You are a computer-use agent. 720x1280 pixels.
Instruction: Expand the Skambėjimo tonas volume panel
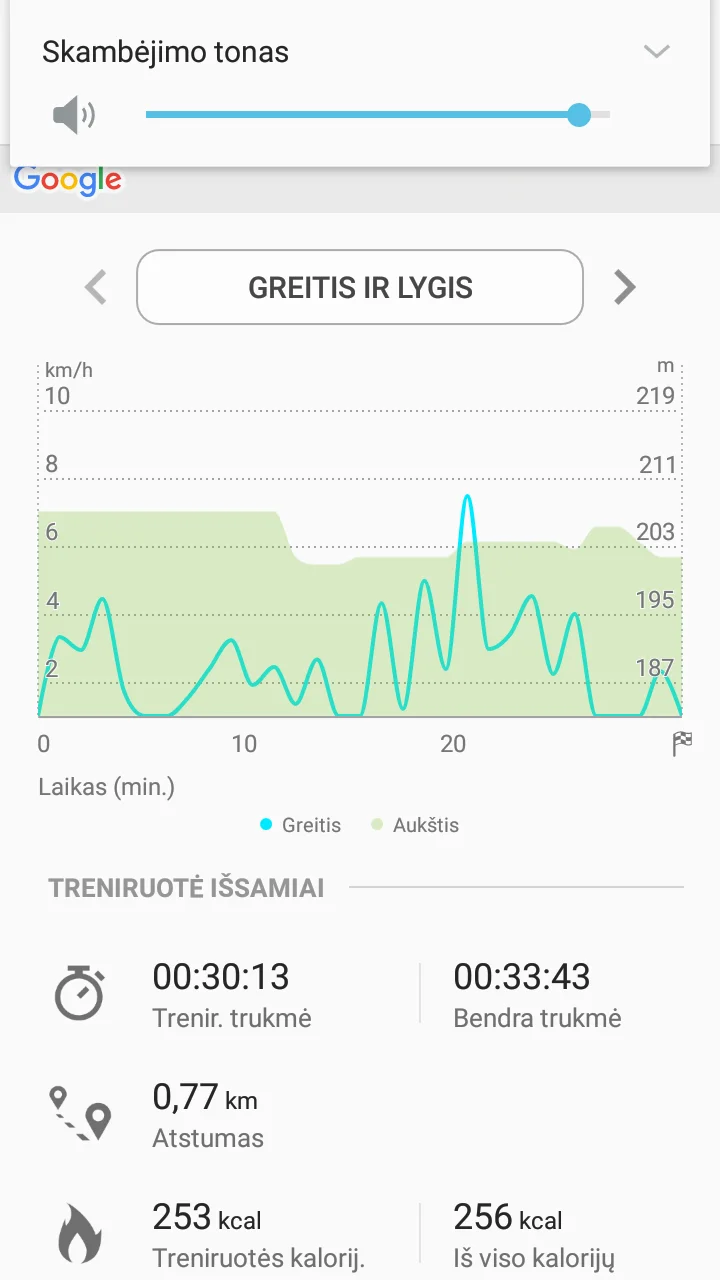click(656, 52)
